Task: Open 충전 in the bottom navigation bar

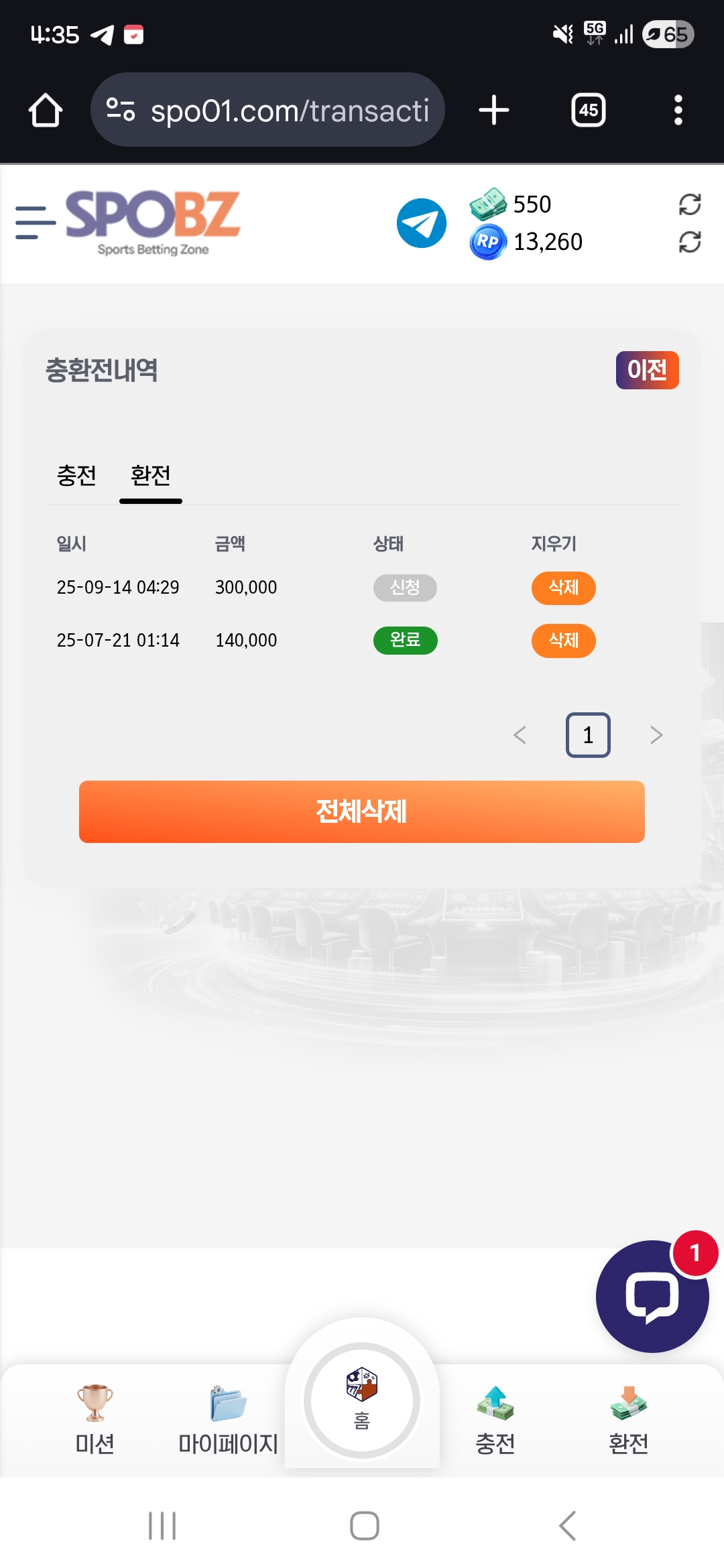Action: pos(495,1419)
